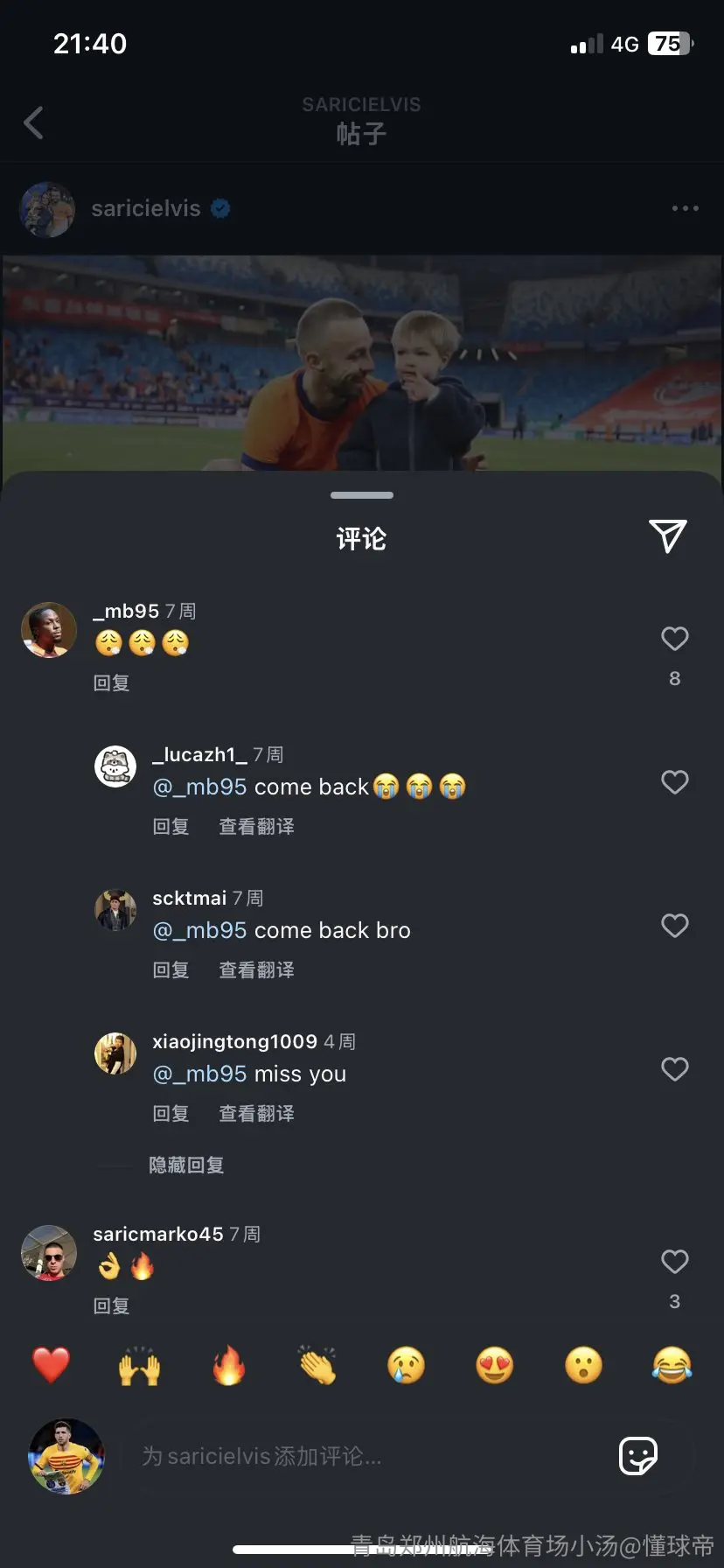
Task: Go back using the top-left arrow
Action: click(33, 123)
